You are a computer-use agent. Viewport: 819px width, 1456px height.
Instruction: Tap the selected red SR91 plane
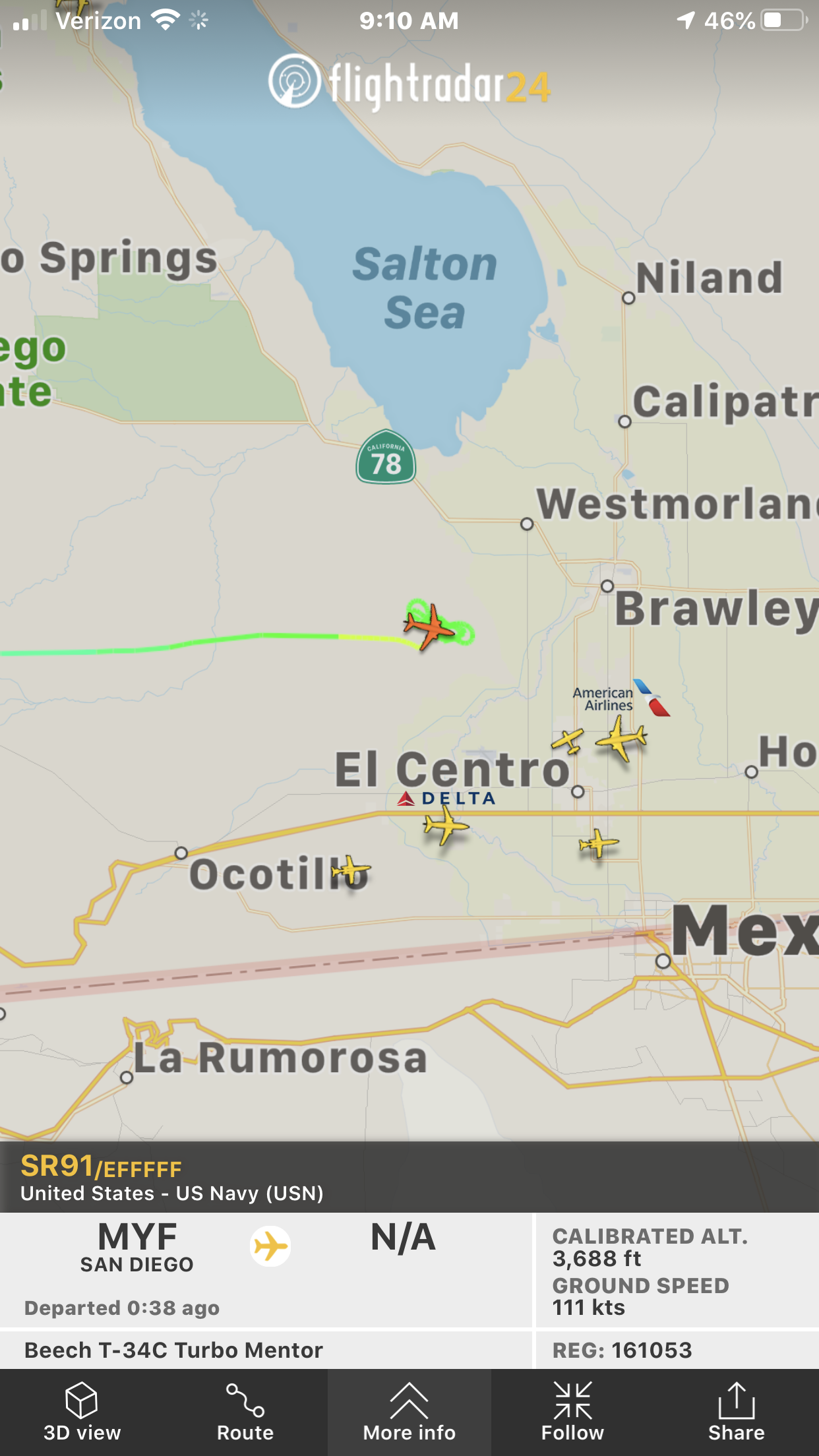click(429, 626)
